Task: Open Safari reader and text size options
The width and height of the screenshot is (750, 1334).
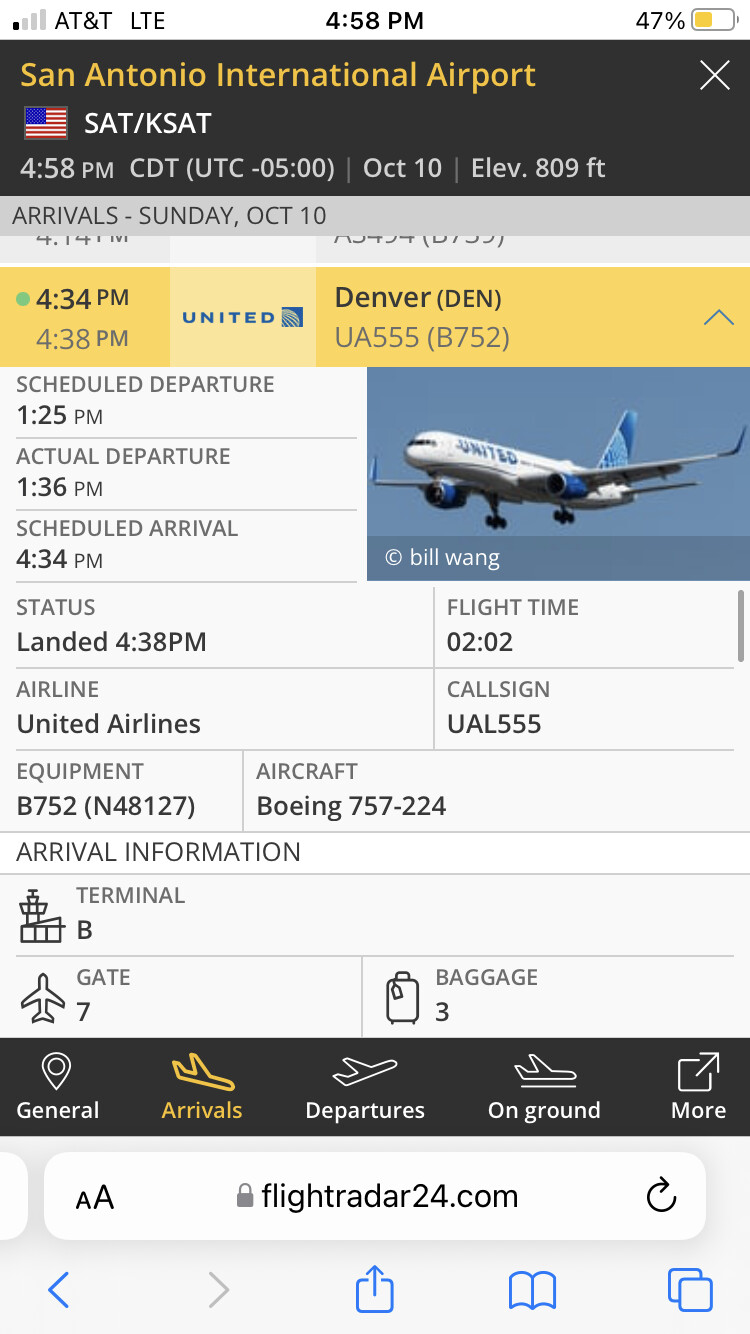Action: click(x=95, y=1197)
